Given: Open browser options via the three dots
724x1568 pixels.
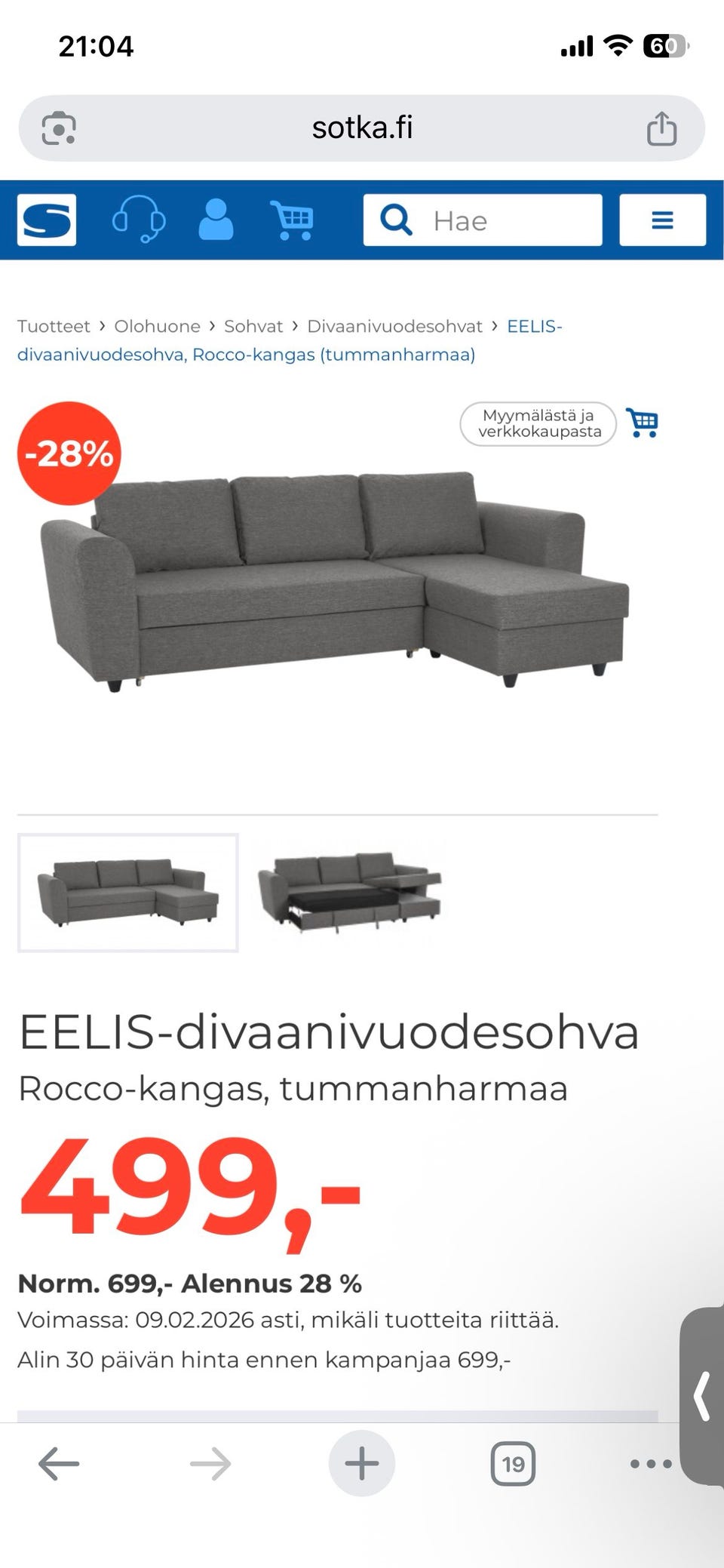Looking at the screenshot, I should (x=650, y=1464).
